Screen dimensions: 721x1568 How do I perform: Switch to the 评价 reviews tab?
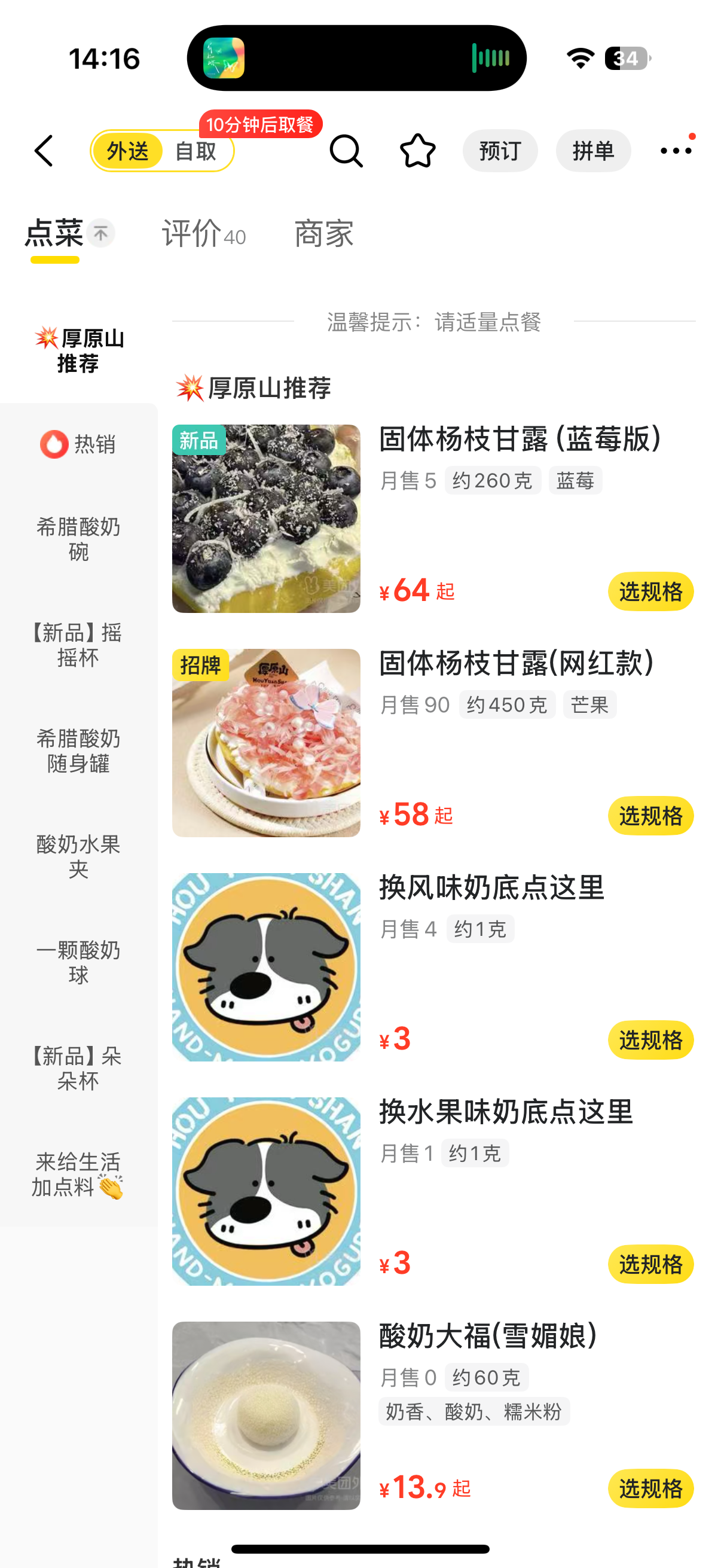tap(203, 234)
